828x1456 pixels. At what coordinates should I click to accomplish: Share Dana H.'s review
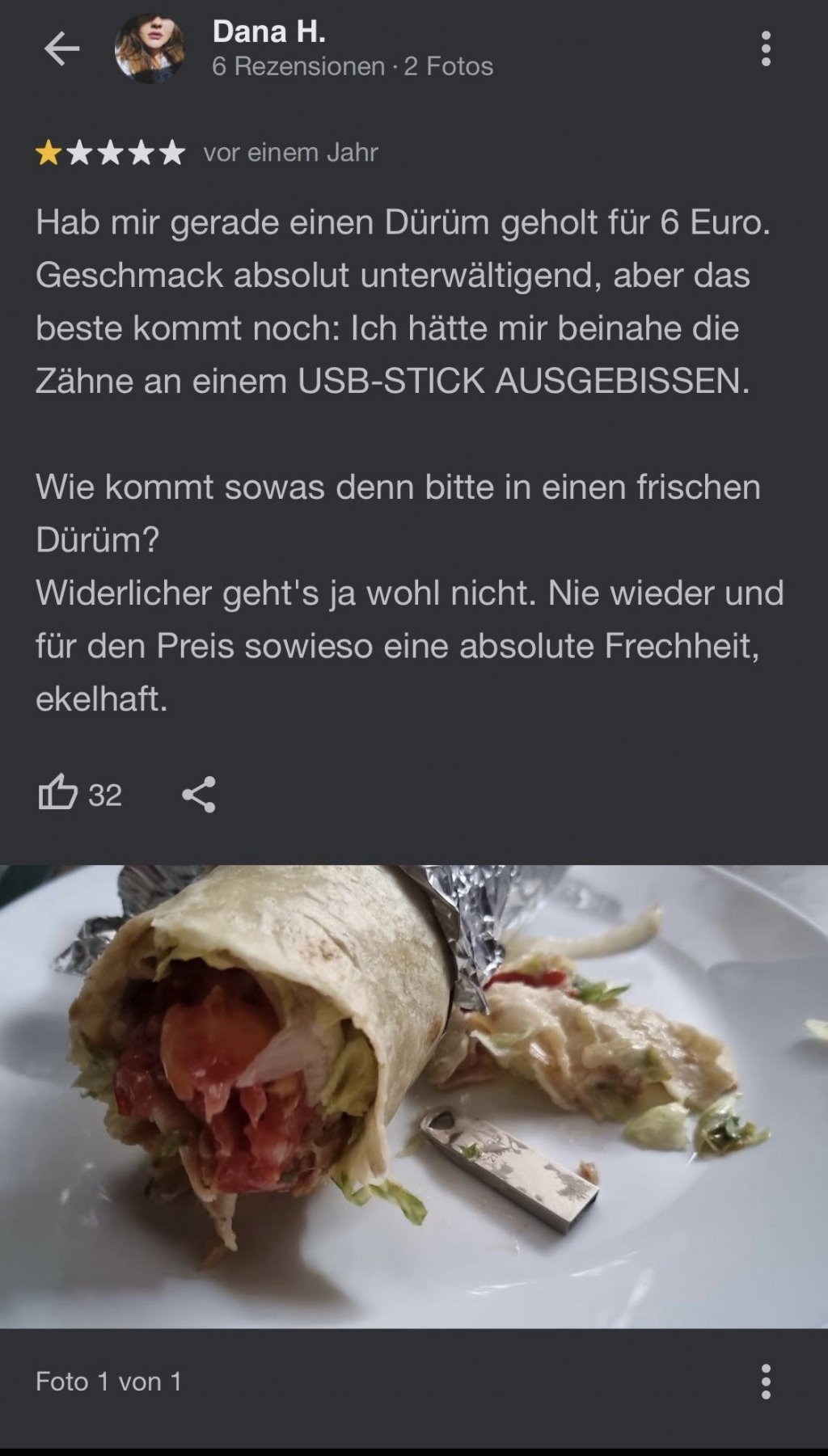click(x=199, y=794)
